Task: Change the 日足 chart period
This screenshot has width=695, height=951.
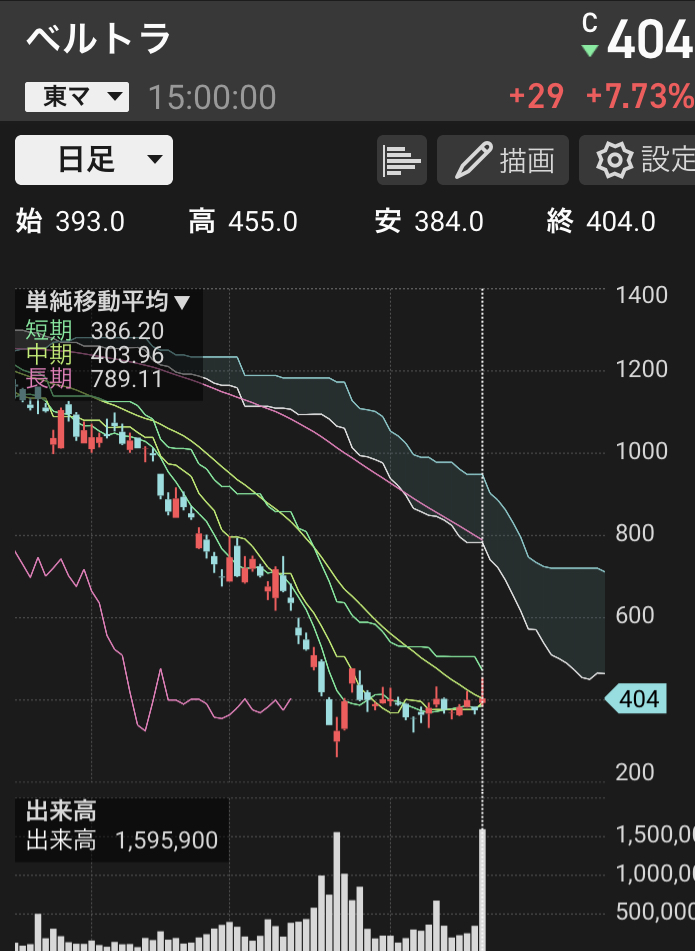Action: [x=94, y=160]
